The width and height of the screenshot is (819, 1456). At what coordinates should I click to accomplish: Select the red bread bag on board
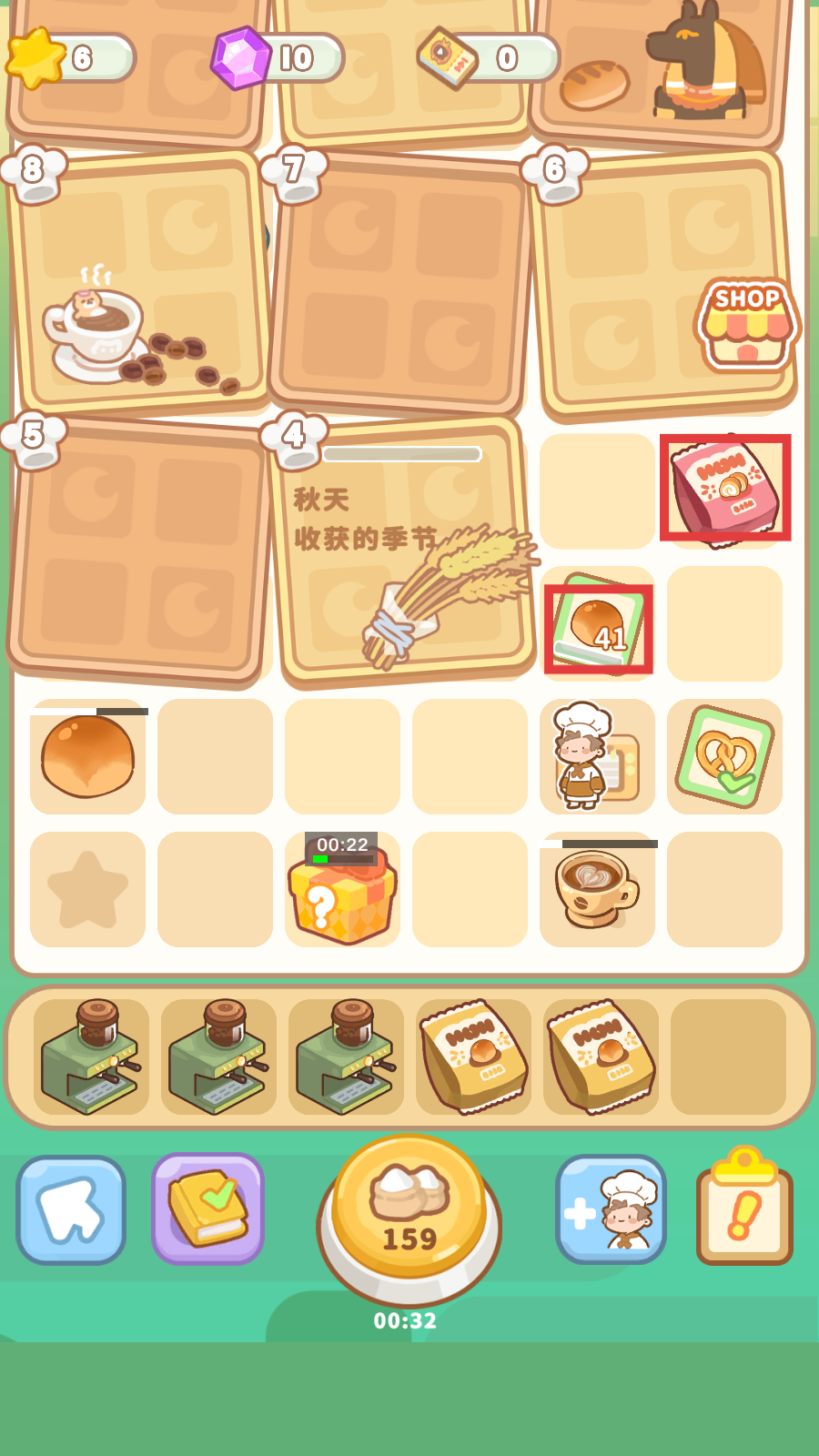coord(724,489)
